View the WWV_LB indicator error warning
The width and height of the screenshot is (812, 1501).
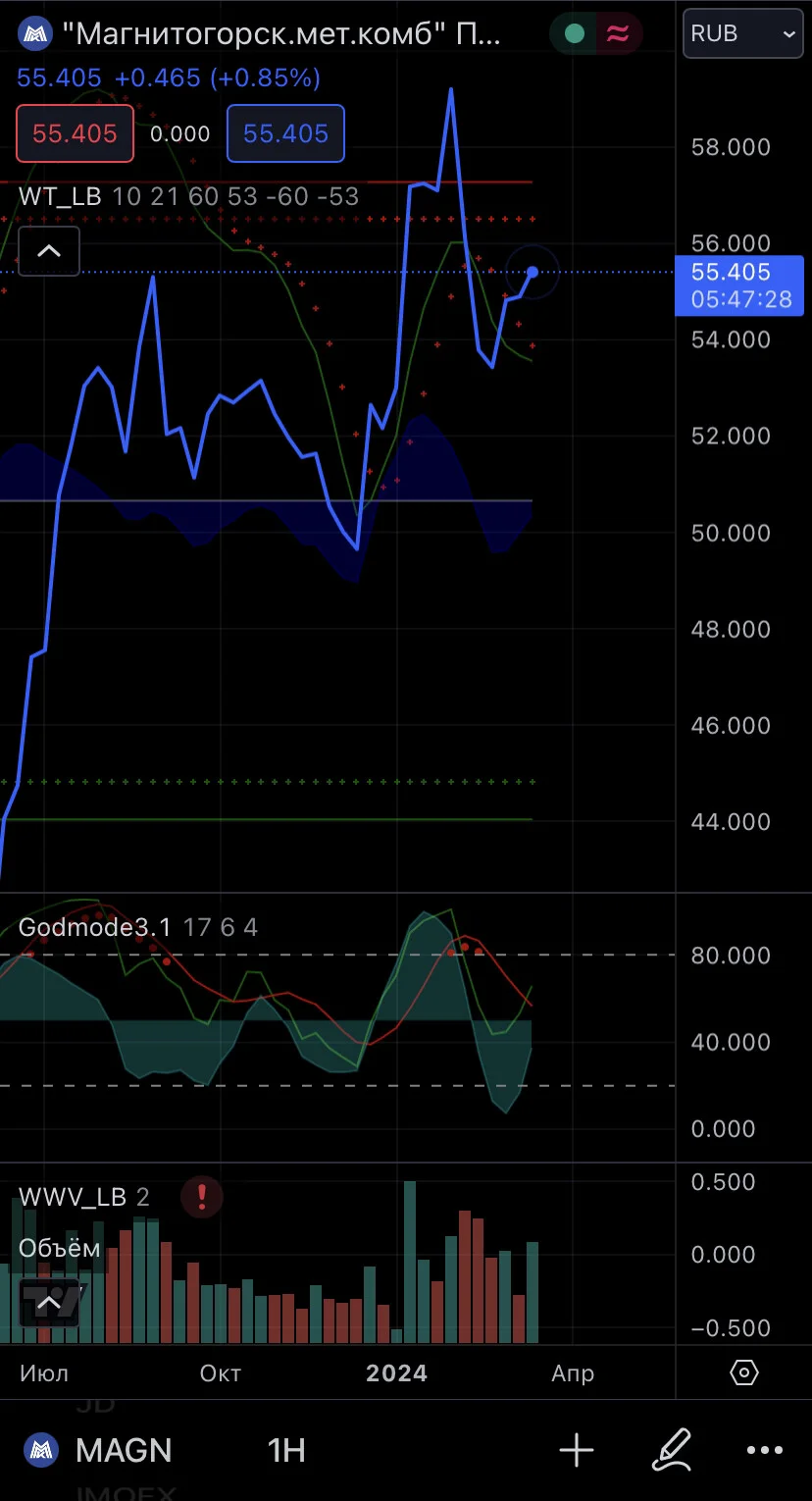pyautogui.click(x=202, y=1196)
